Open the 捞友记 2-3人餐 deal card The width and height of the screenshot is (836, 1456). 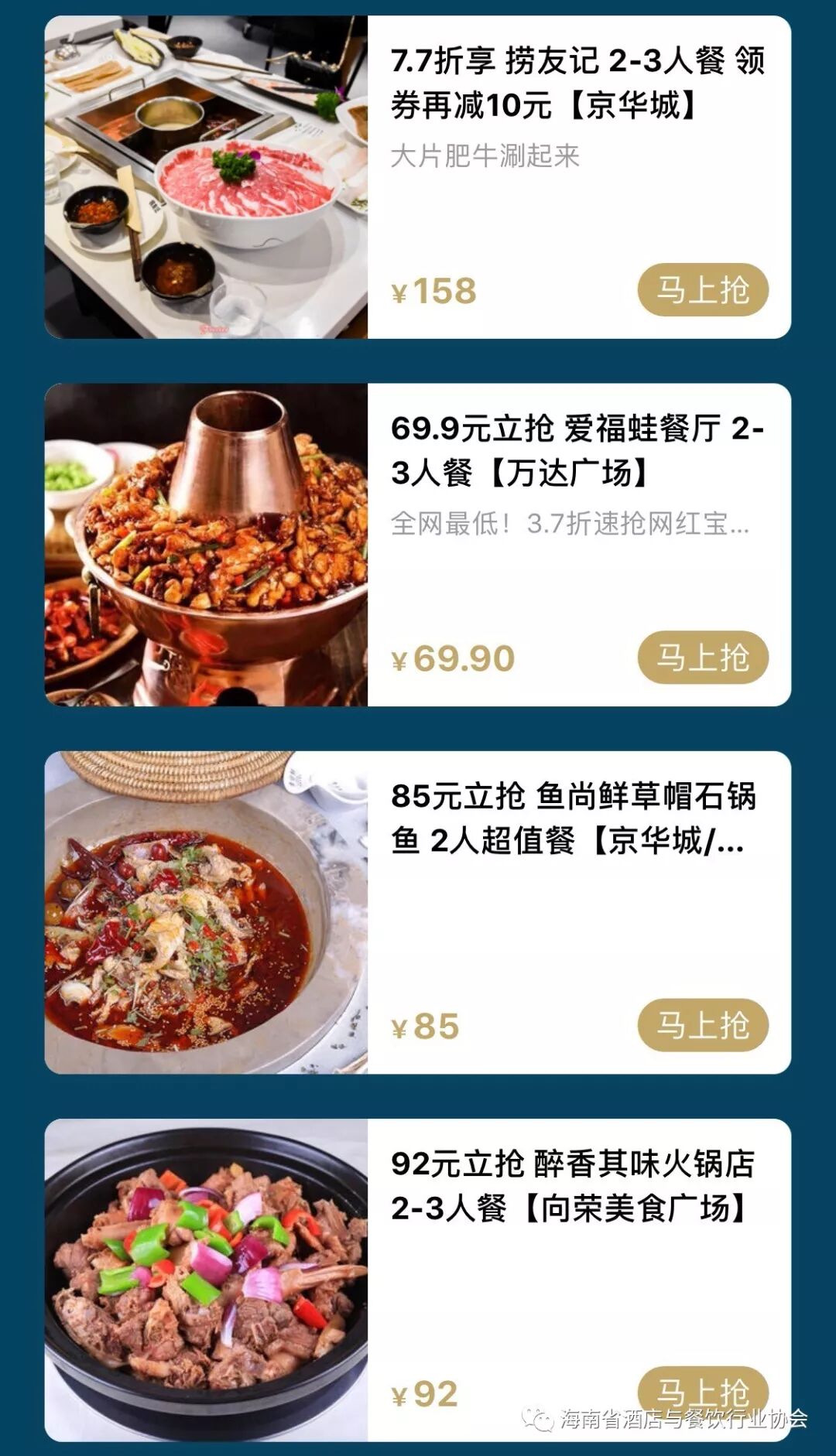[x=577, y=83]
